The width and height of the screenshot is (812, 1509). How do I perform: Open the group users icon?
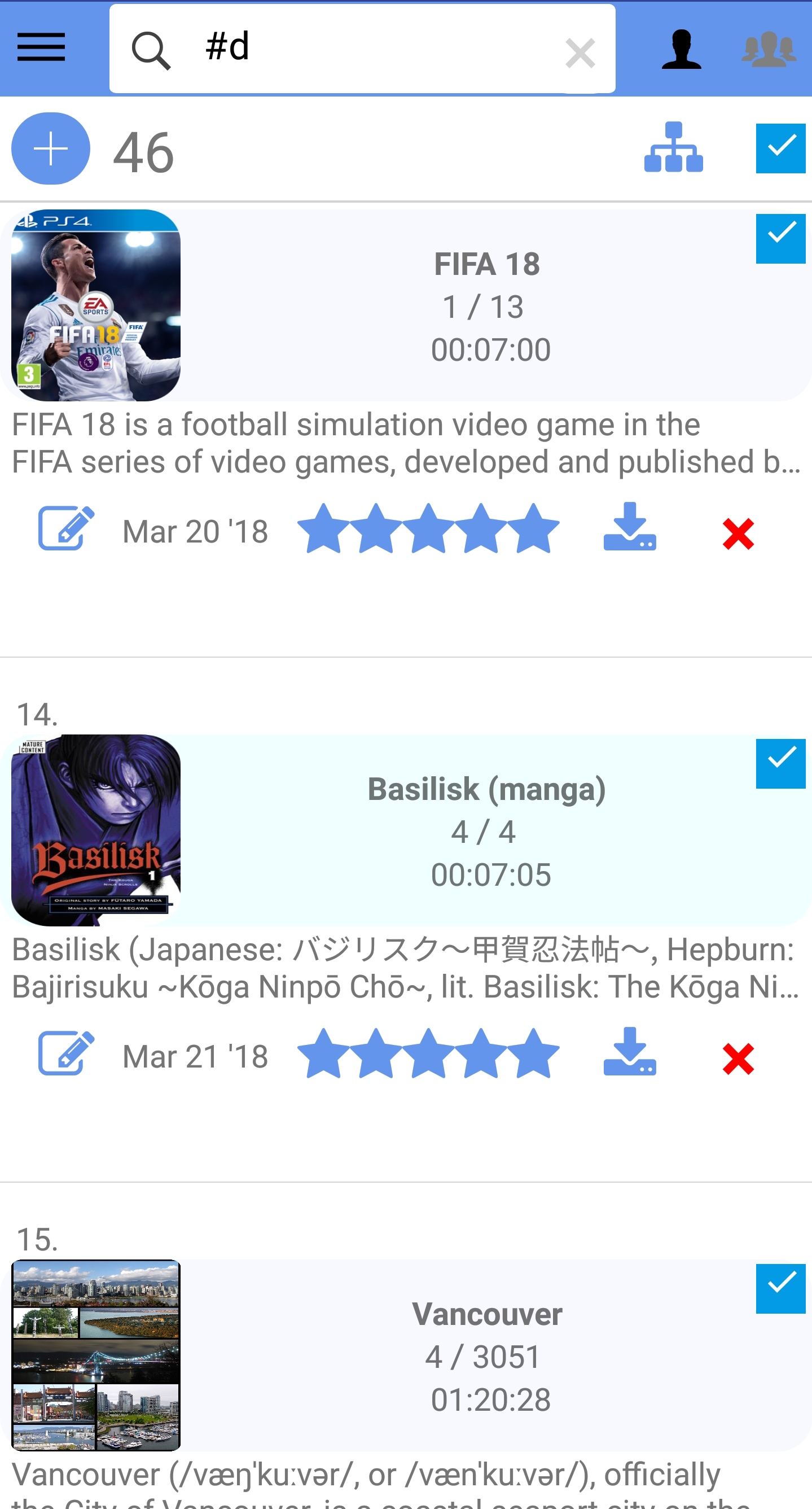[768, 49]
